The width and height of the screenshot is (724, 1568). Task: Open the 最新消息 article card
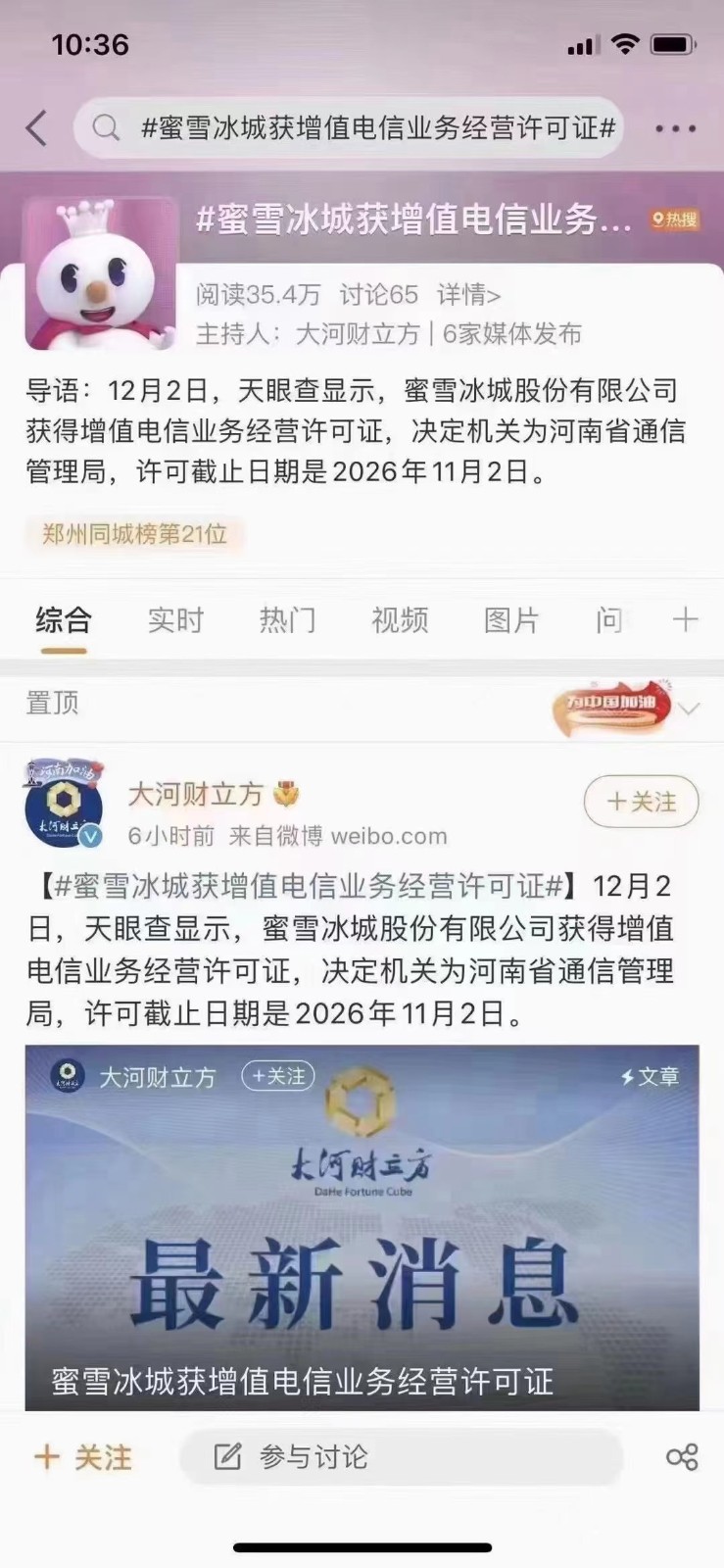pyautogui.click(x=362, y=1235)
